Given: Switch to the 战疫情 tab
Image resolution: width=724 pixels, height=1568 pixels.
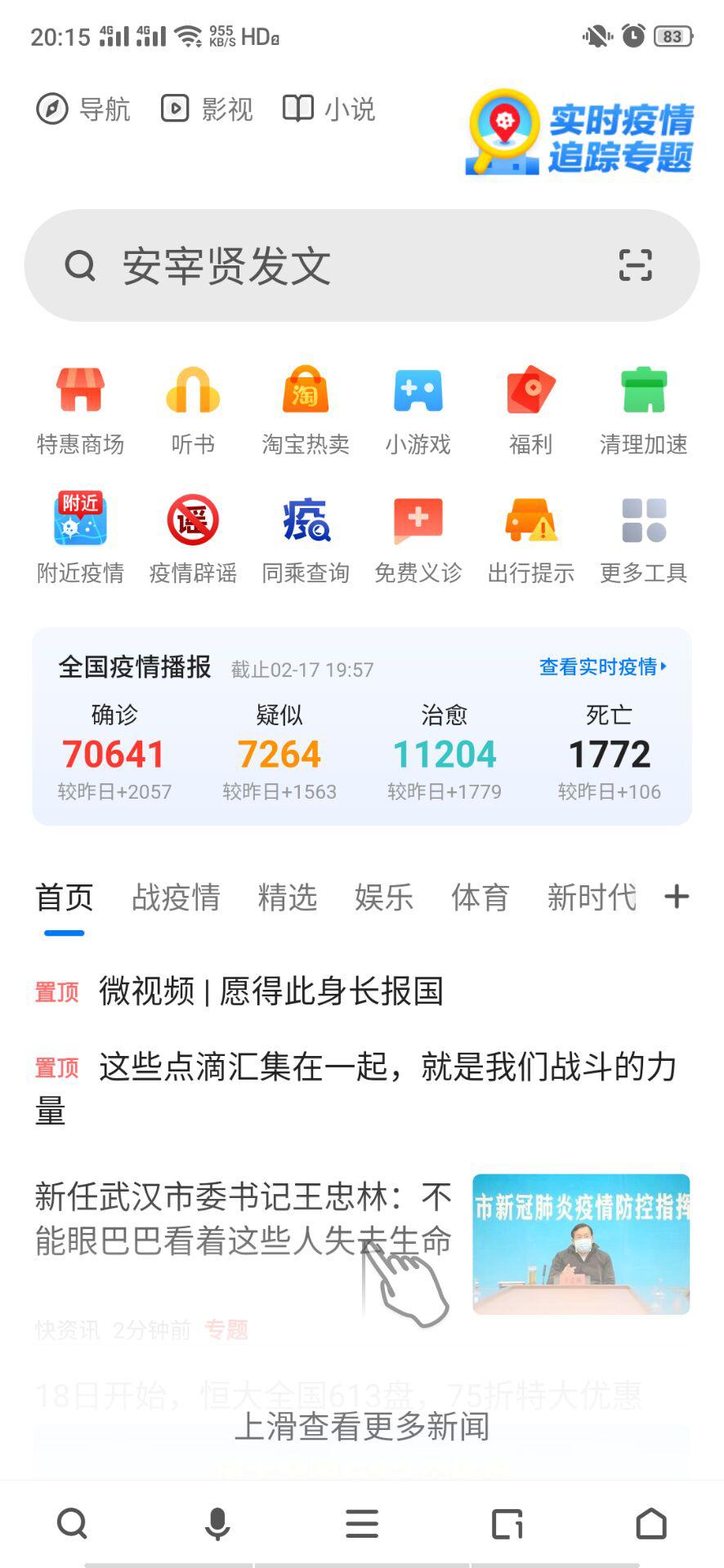Looking at the screenshot, I should click(x=177, y=898).
